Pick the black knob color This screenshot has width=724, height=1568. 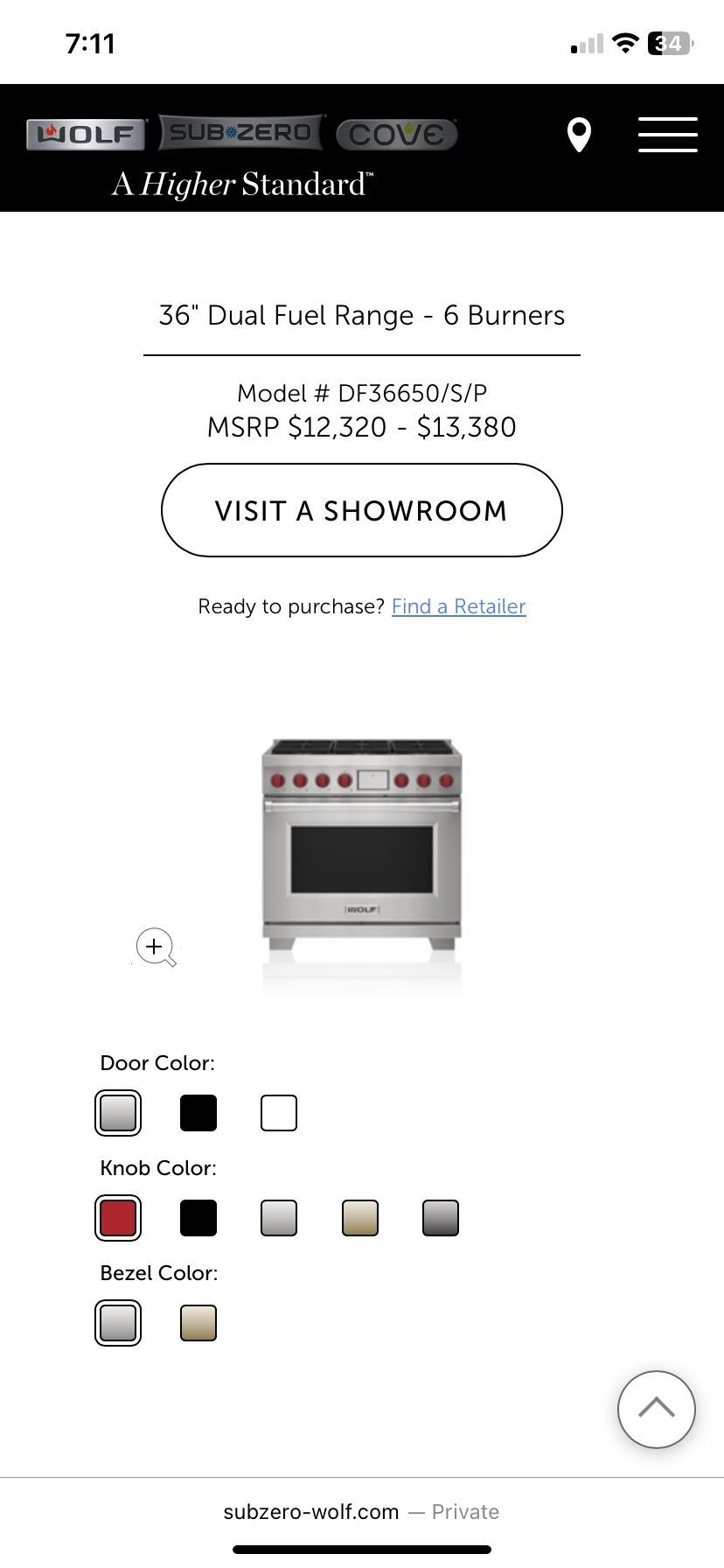click(198, 1218)
